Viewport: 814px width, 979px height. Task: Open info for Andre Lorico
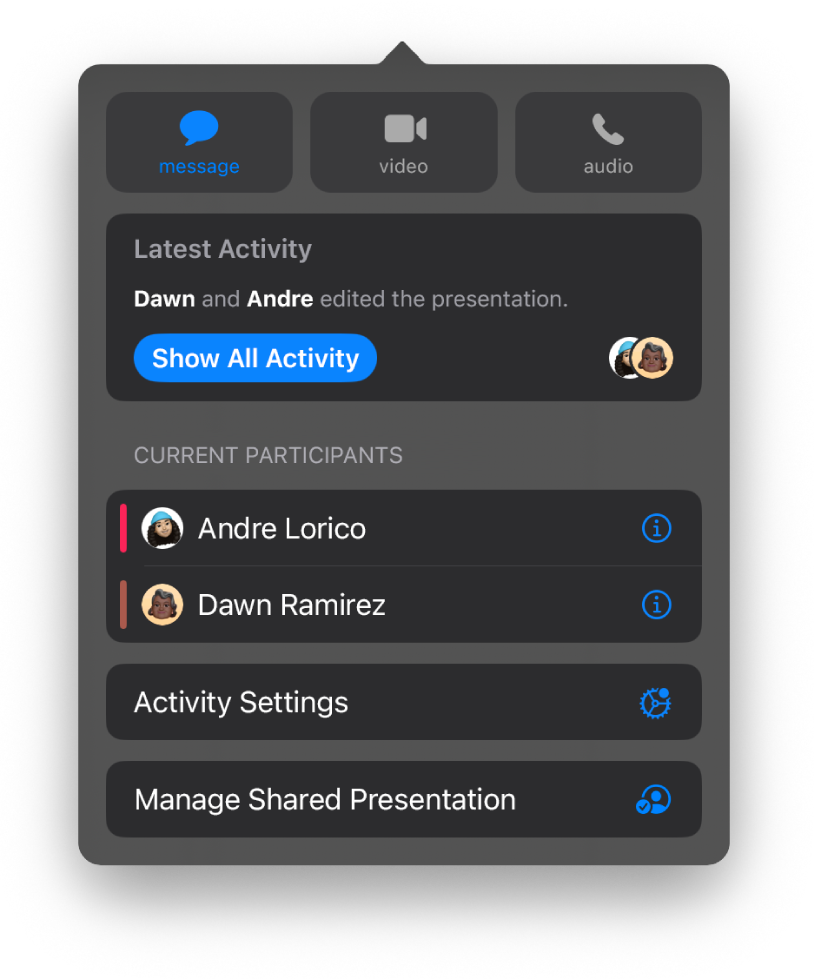click(x=656, y=528)
